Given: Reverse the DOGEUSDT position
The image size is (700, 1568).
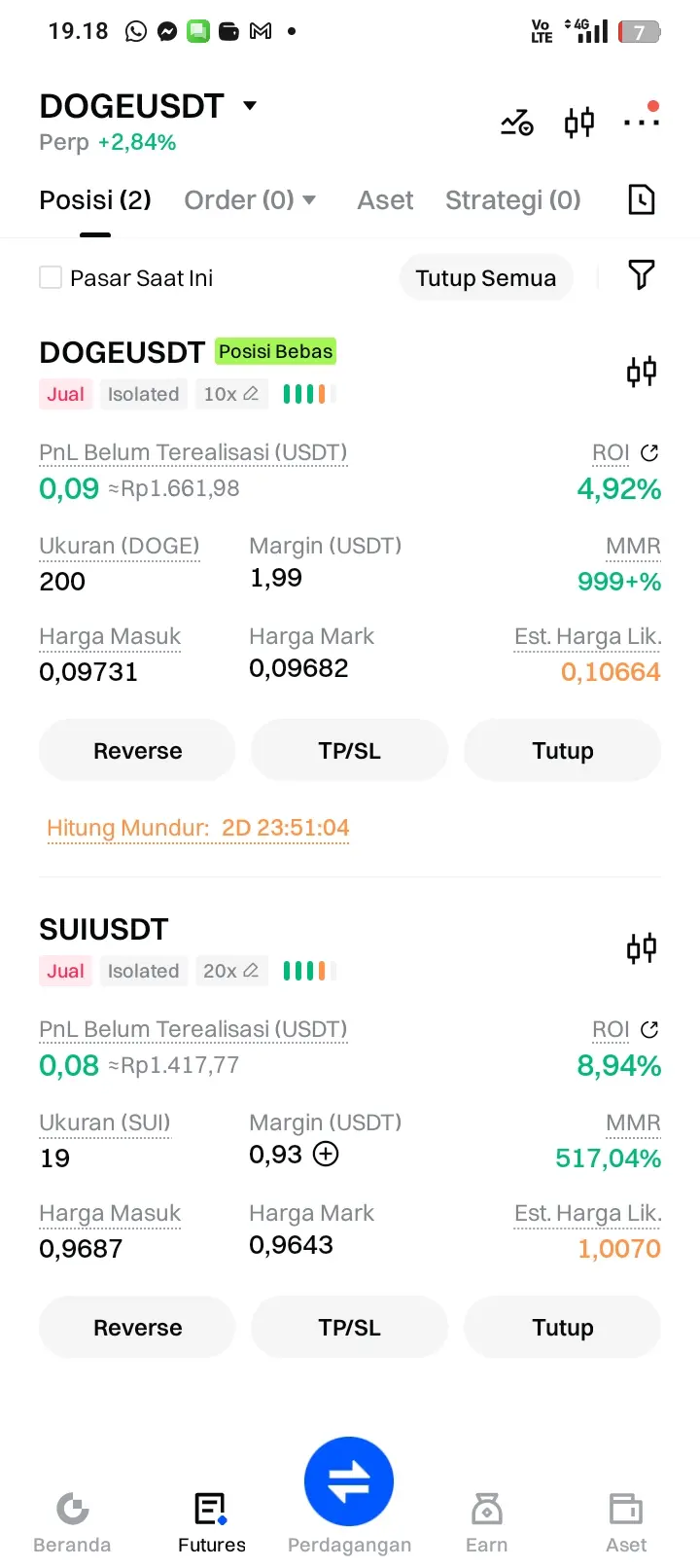Looking at the screenshot, I should click(x=137, y=751).
